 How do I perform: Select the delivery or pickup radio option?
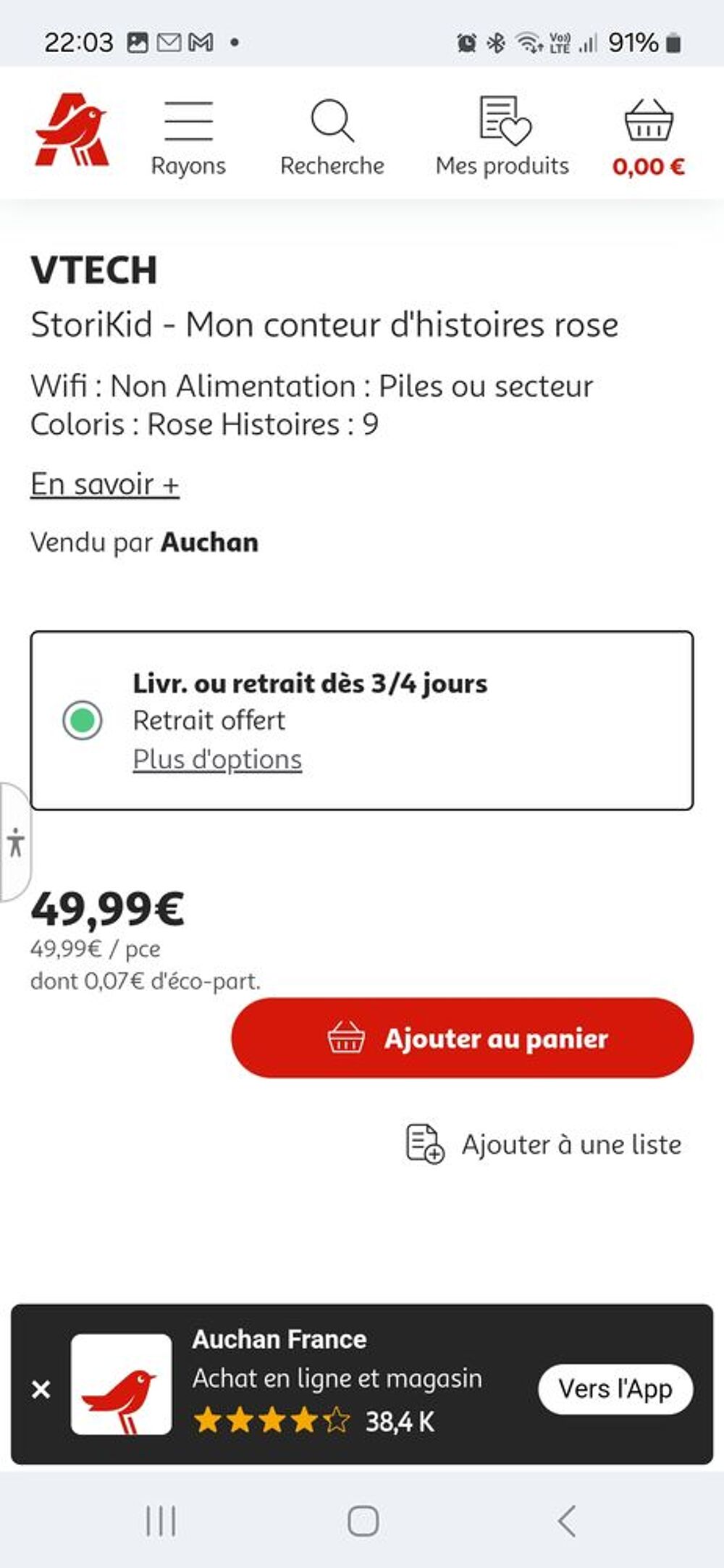83,721
